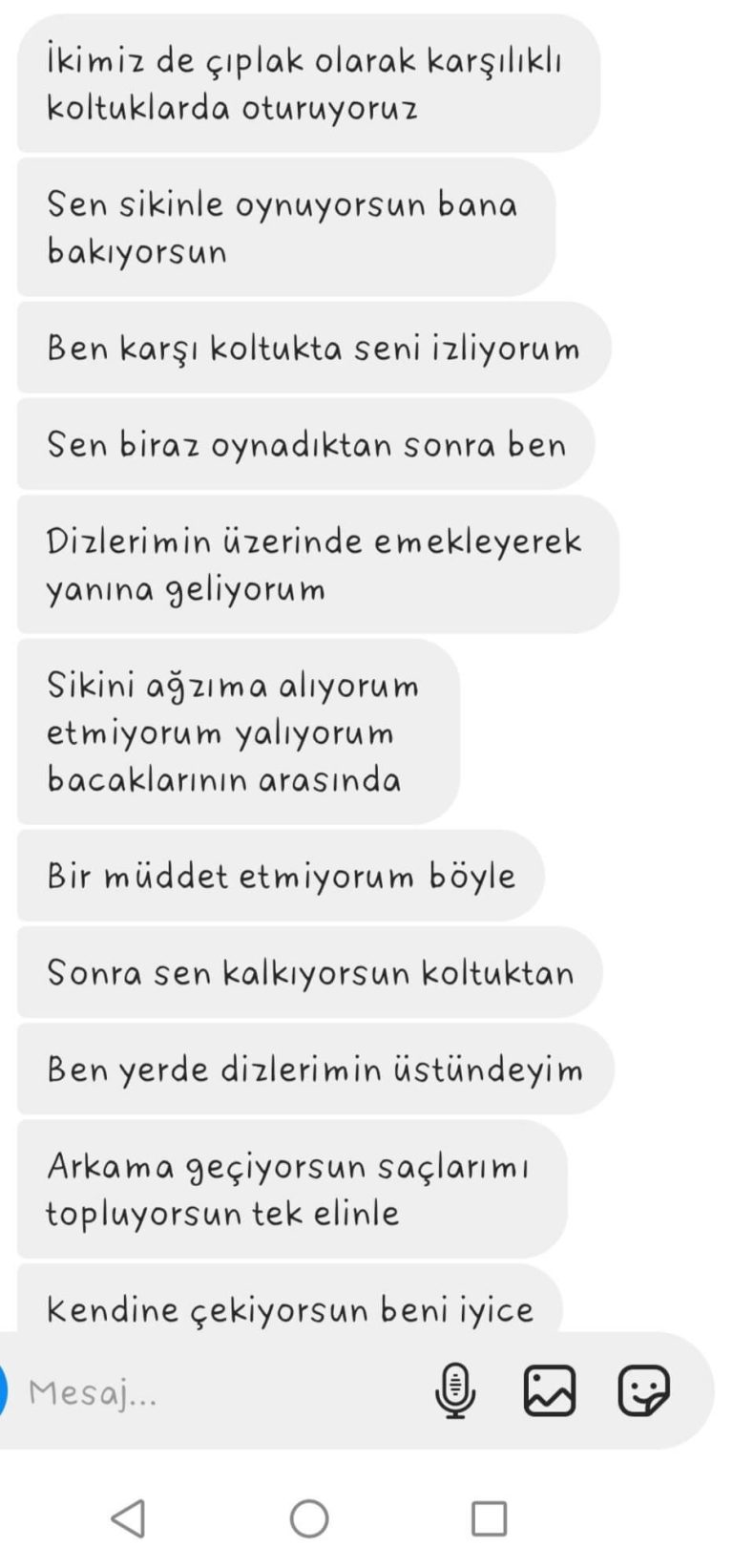Open the gallery image picker icon
The height and width of the screenshot is (1568, 733).
click(x=550, y=1390)
